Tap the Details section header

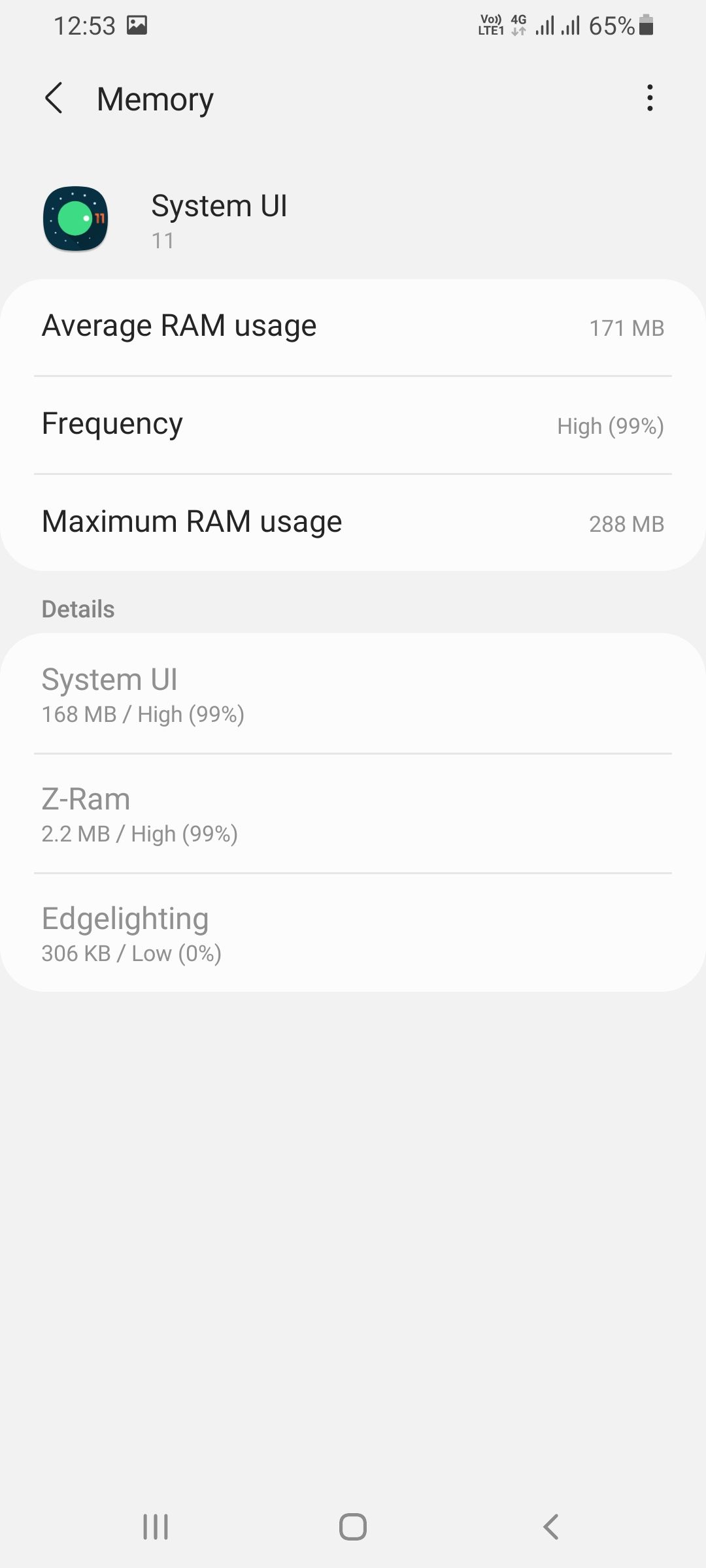78,608
